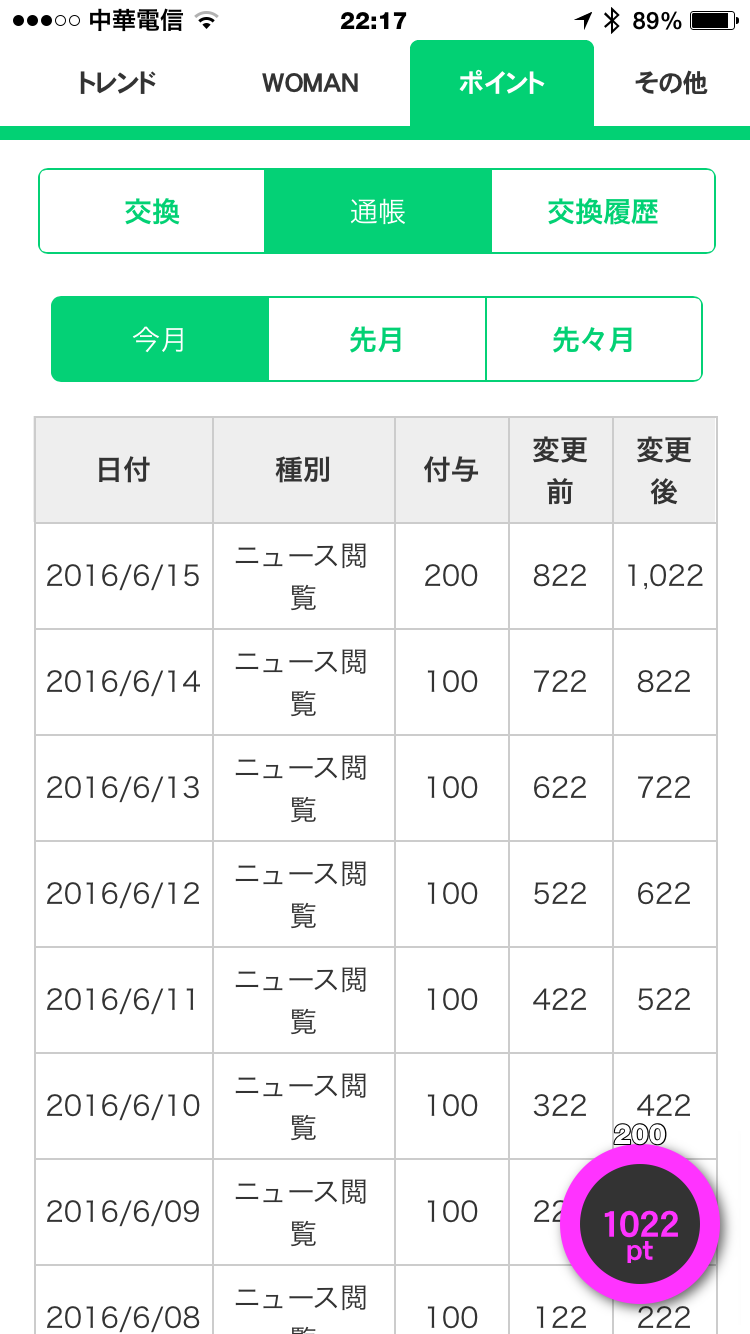Switch to the トレンド tab
750x1334 pixels.
click(x=116, y=83)
